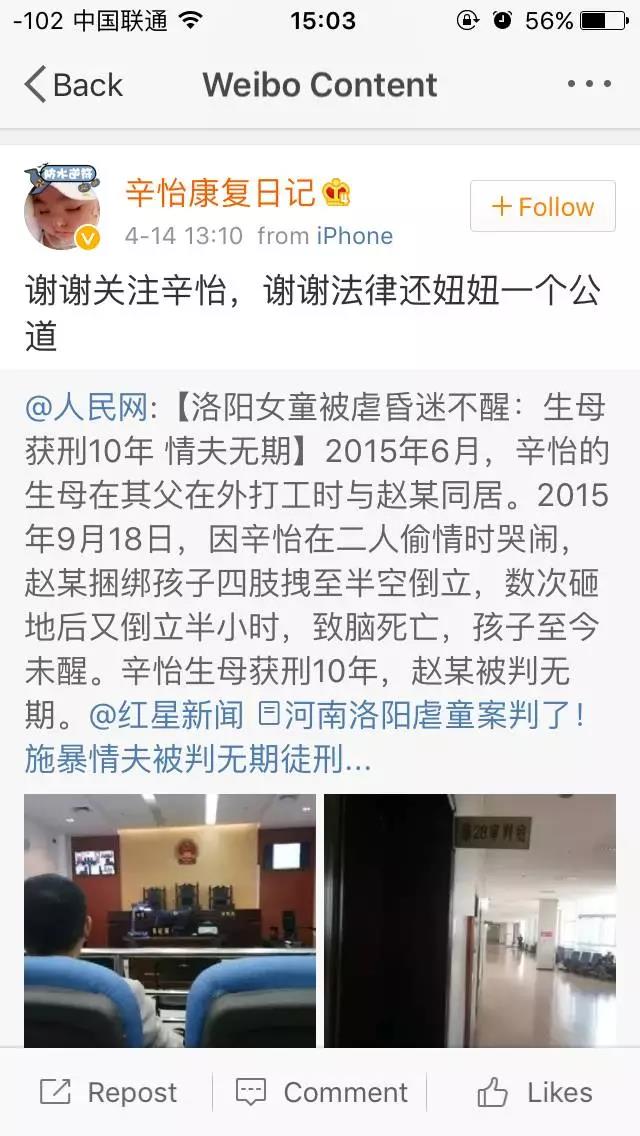Screen dimensions: 640x1136
Task: View the hallway photo thumbnail
Action: [470, 920]
